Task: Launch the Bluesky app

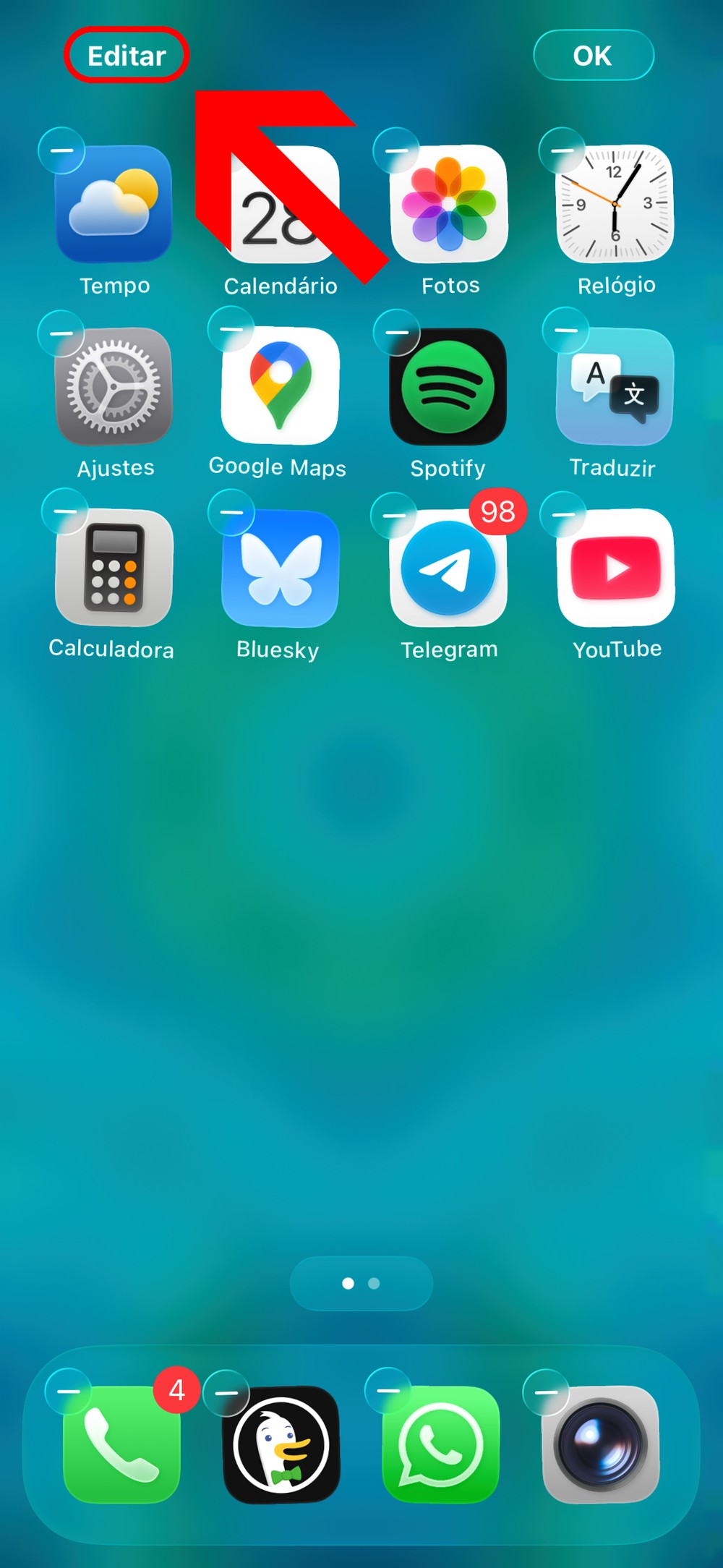Action: click(281, 568)
